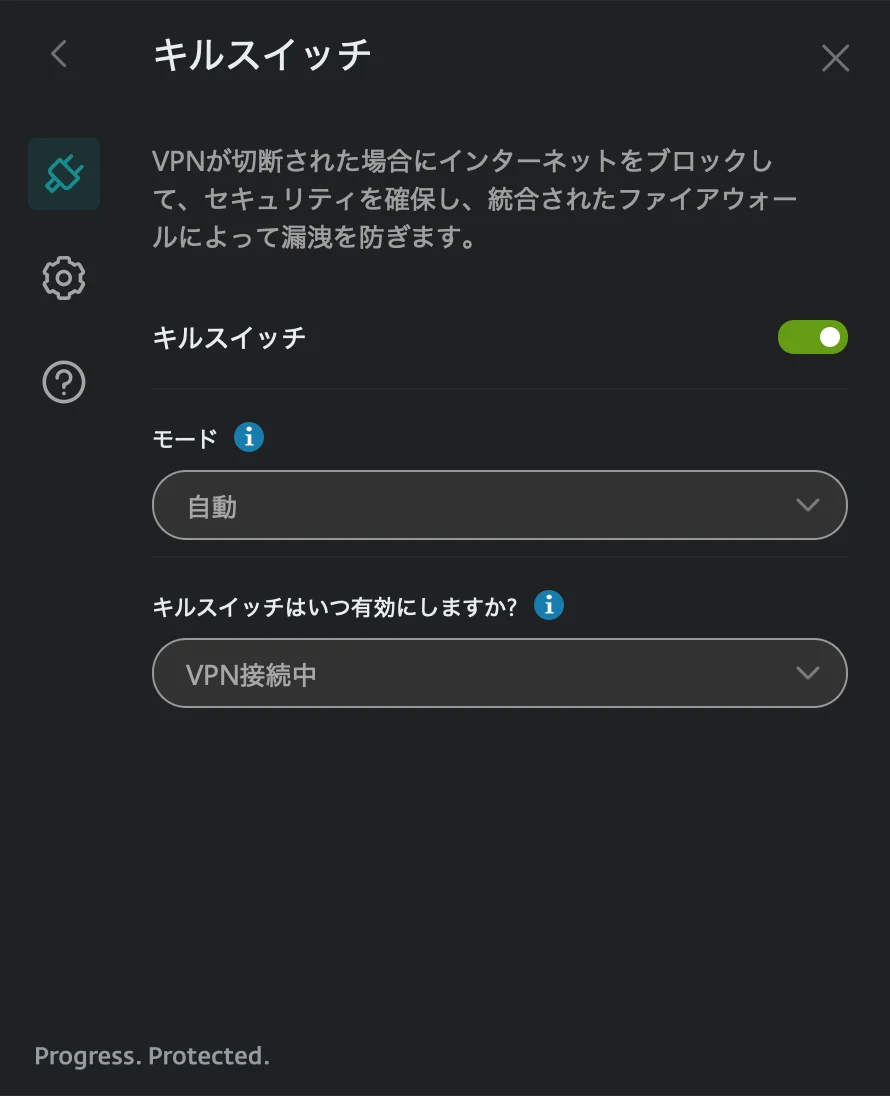Close the kill switch settings panel
890x1096 pixels.
tap(835, 58)
